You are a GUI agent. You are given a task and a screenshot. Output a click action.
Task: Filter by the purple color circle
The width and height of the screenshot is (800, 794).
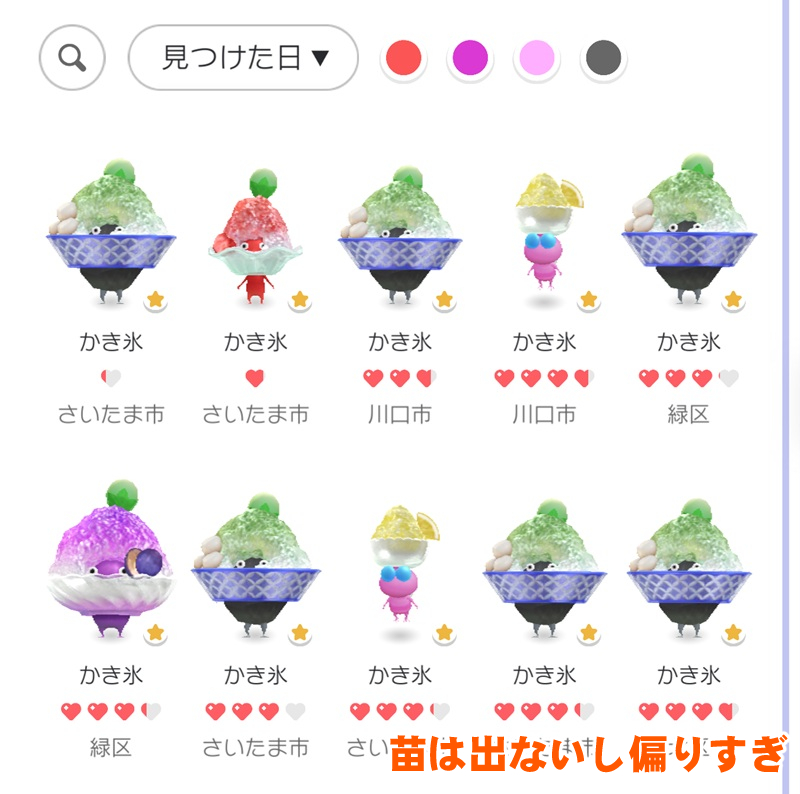pos(470,58)
